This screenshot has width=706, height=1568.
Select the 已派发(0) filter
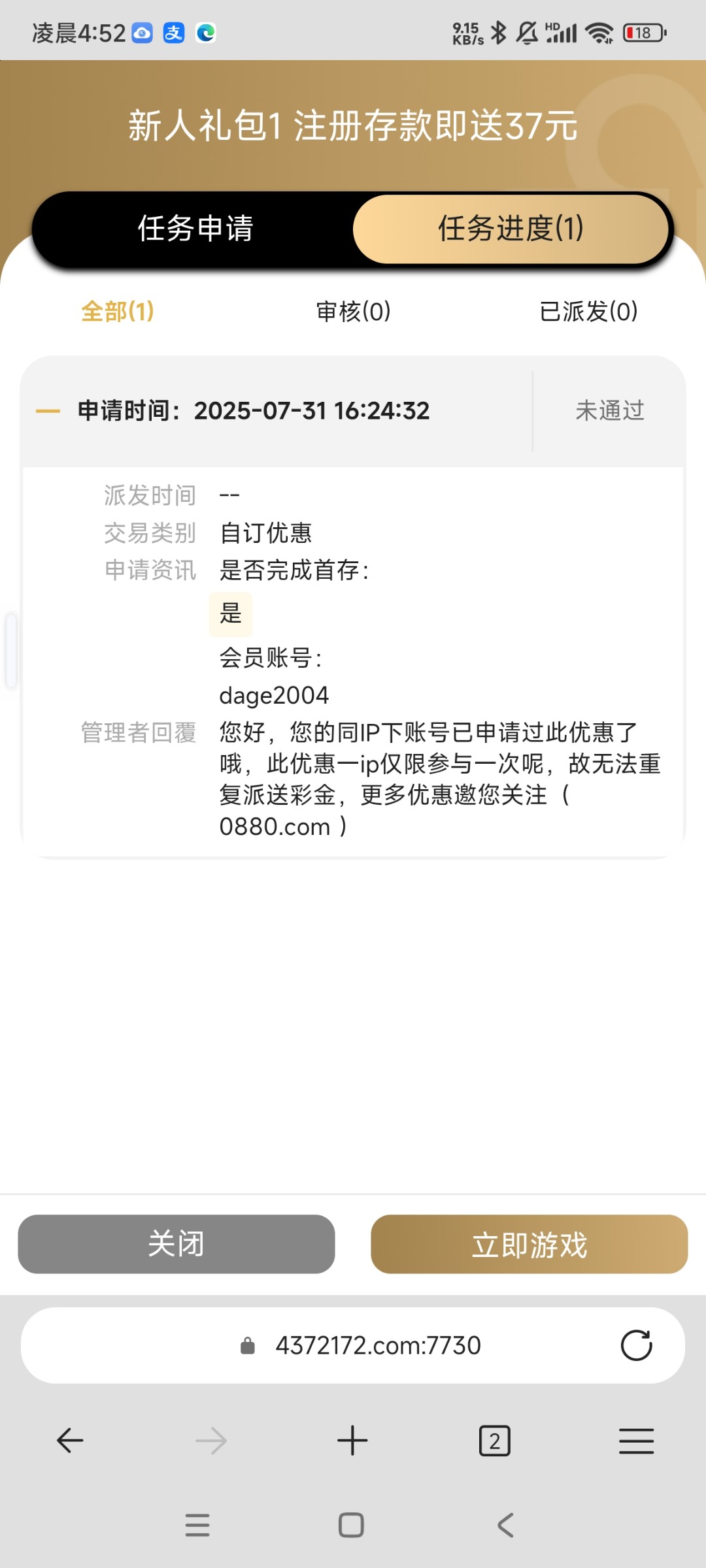[587, 312]
